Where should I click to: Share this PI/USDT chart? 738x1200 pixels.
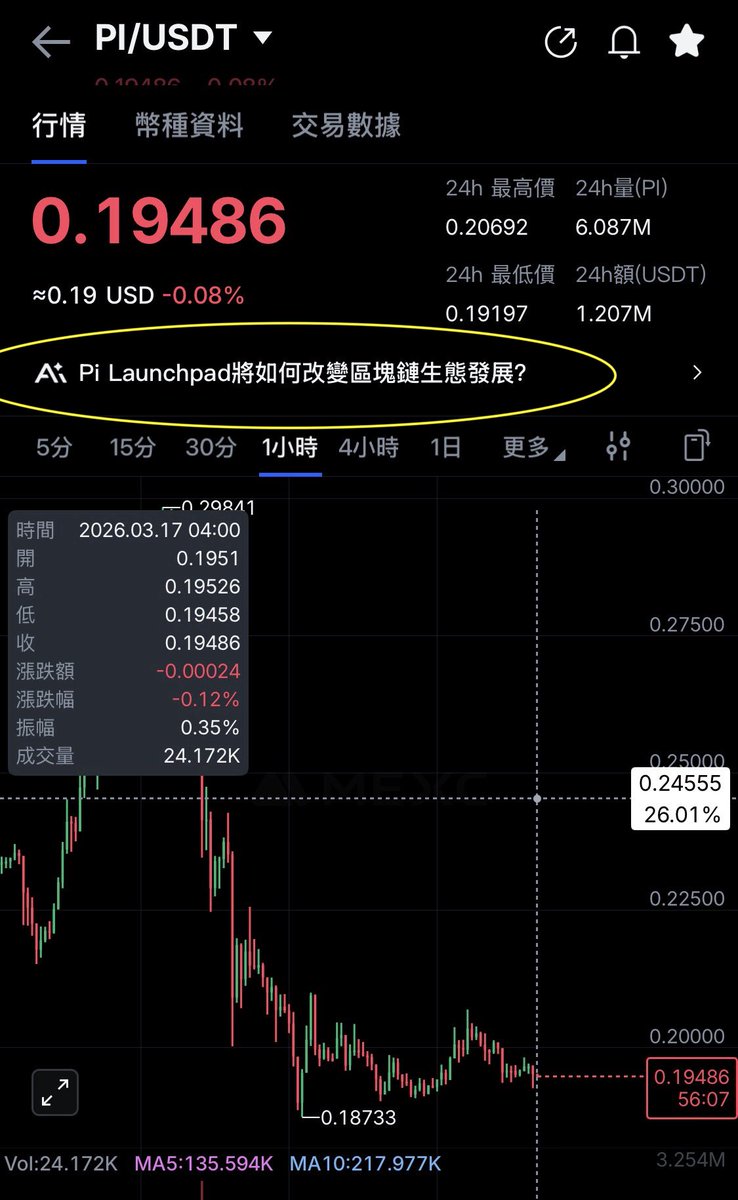(x=561, y=42)
